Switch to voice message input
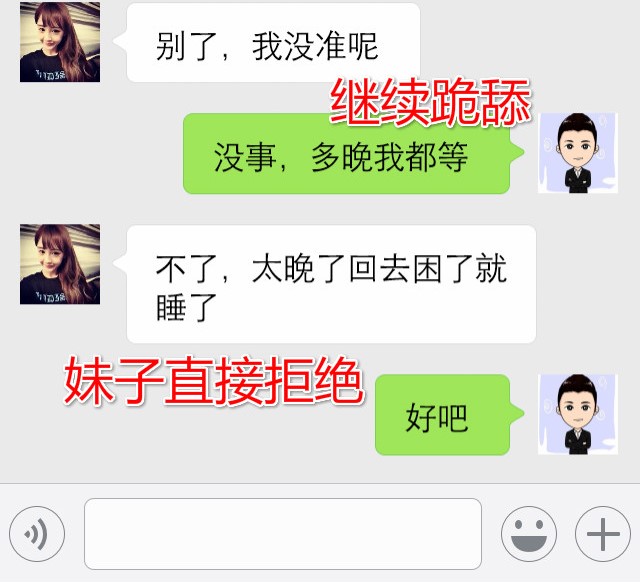The height and width of the screenshot is (582, 640). pyautogui.click(x=36, y=535)
